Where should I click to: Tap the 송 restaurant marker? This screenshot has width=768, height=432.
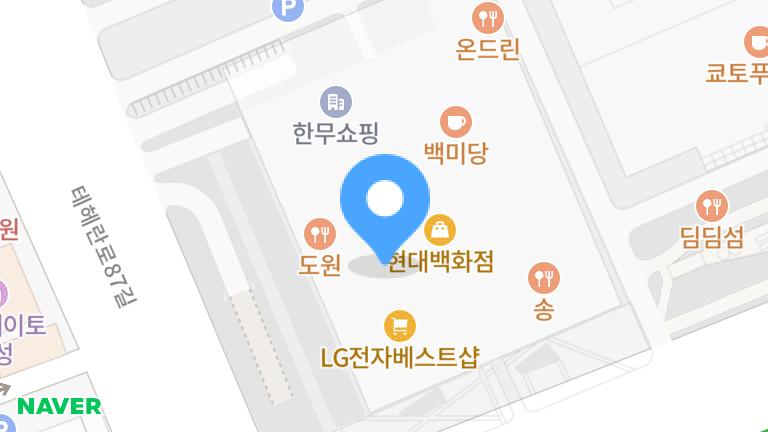(x=544, y=277)
